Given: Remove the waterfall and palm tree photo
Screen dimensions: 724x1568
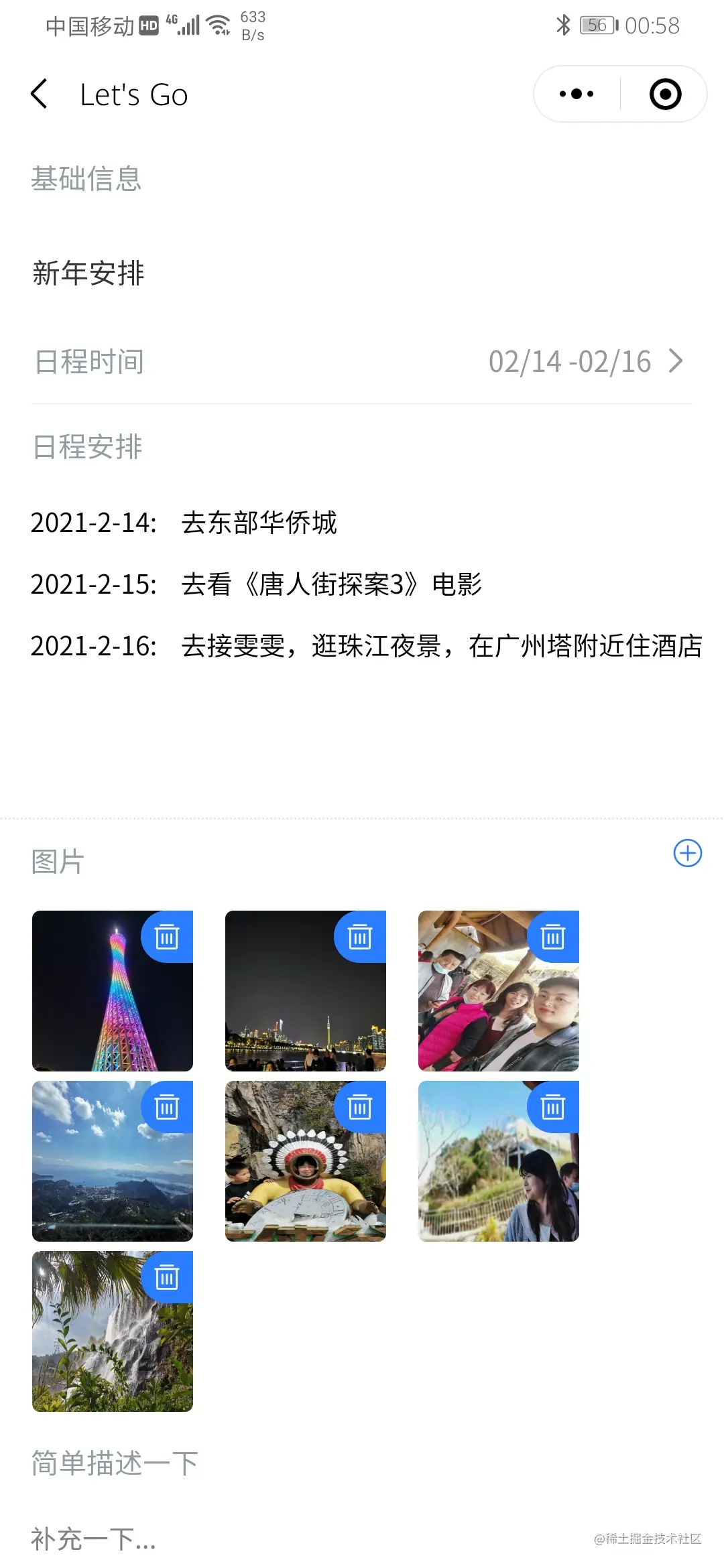Looking at the screenshot, I should pyautogui.click(x=167, y=1277).
